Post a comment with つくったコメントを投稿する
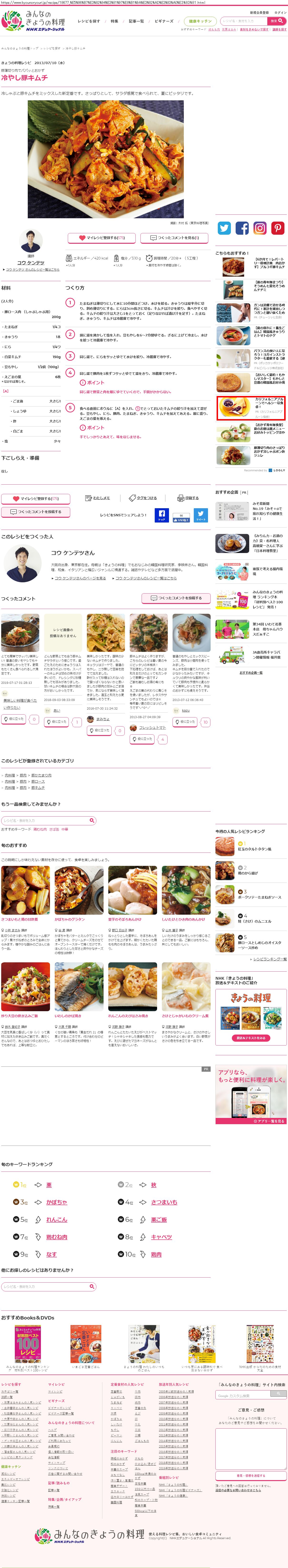 click(36, 512)
